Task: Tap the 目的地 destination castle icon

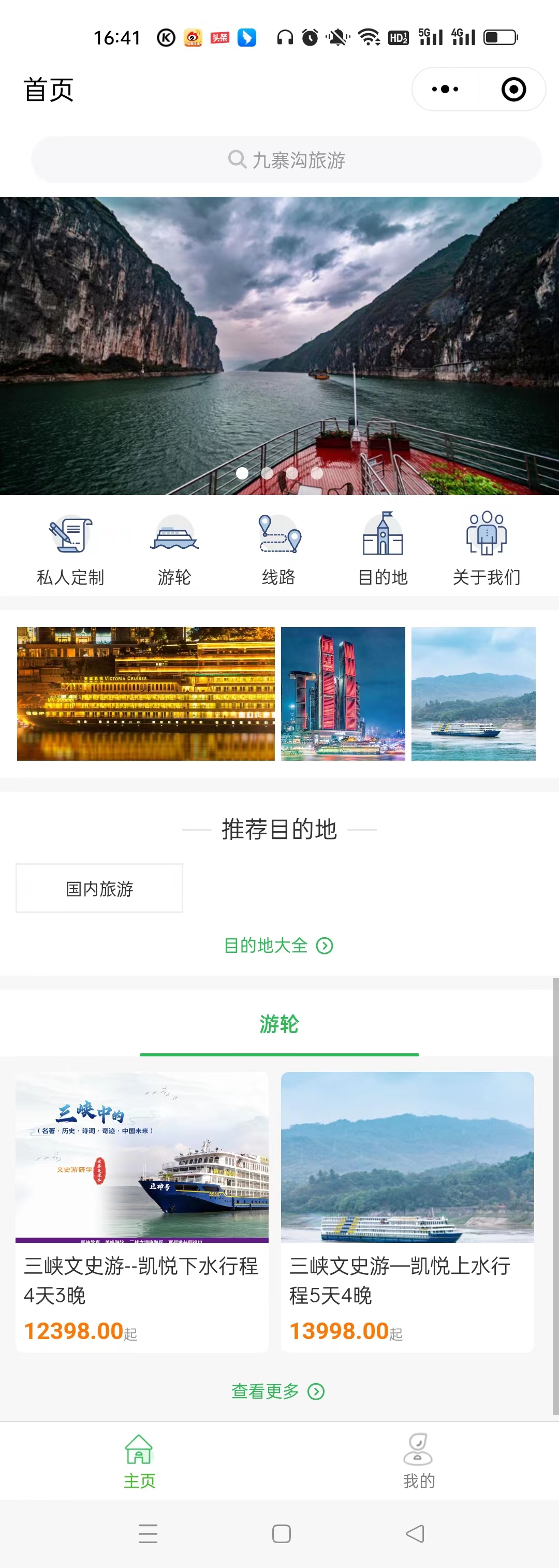Action: [382, 535]
